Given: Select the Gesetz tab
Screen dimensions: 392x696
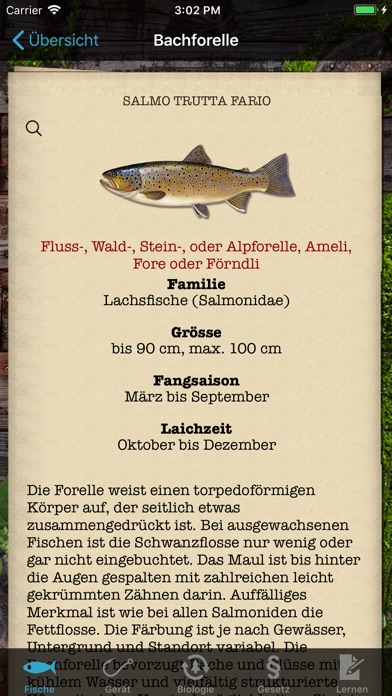Looking at the screenshot, I should (273, 674).
